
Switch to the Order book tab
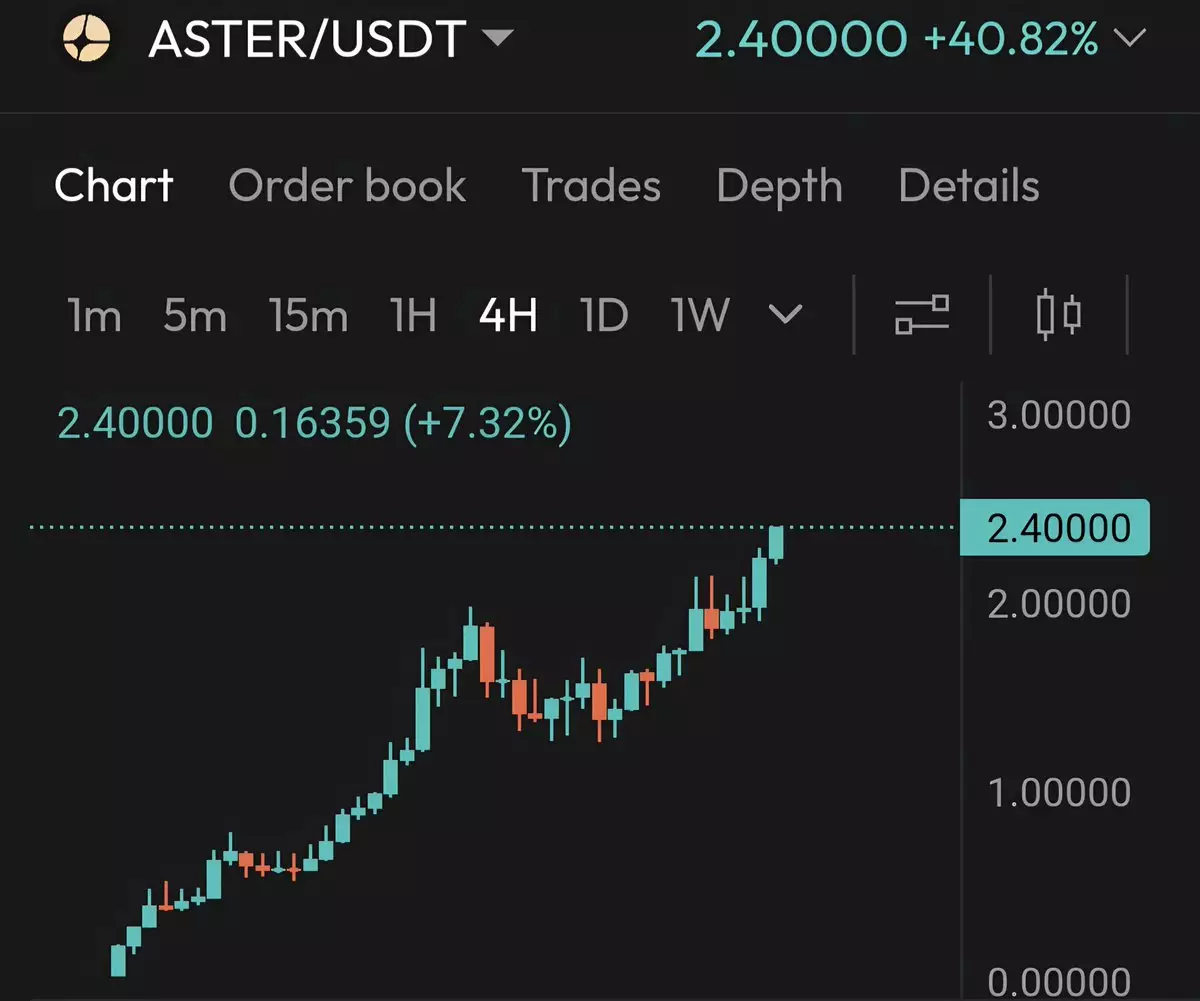coord(347,186)
